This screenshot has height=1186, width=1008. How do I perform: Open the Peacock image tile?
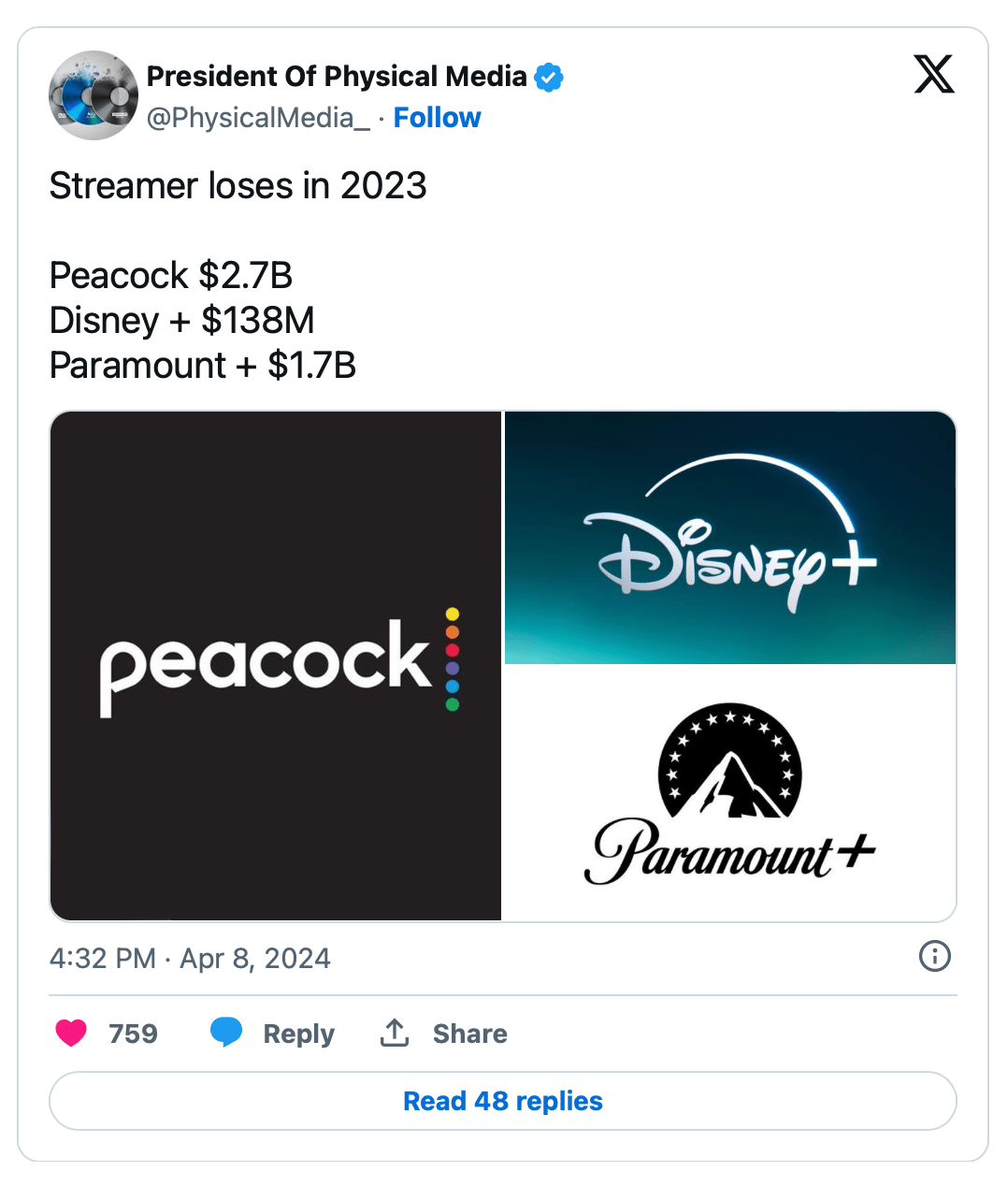pos(276,666)
